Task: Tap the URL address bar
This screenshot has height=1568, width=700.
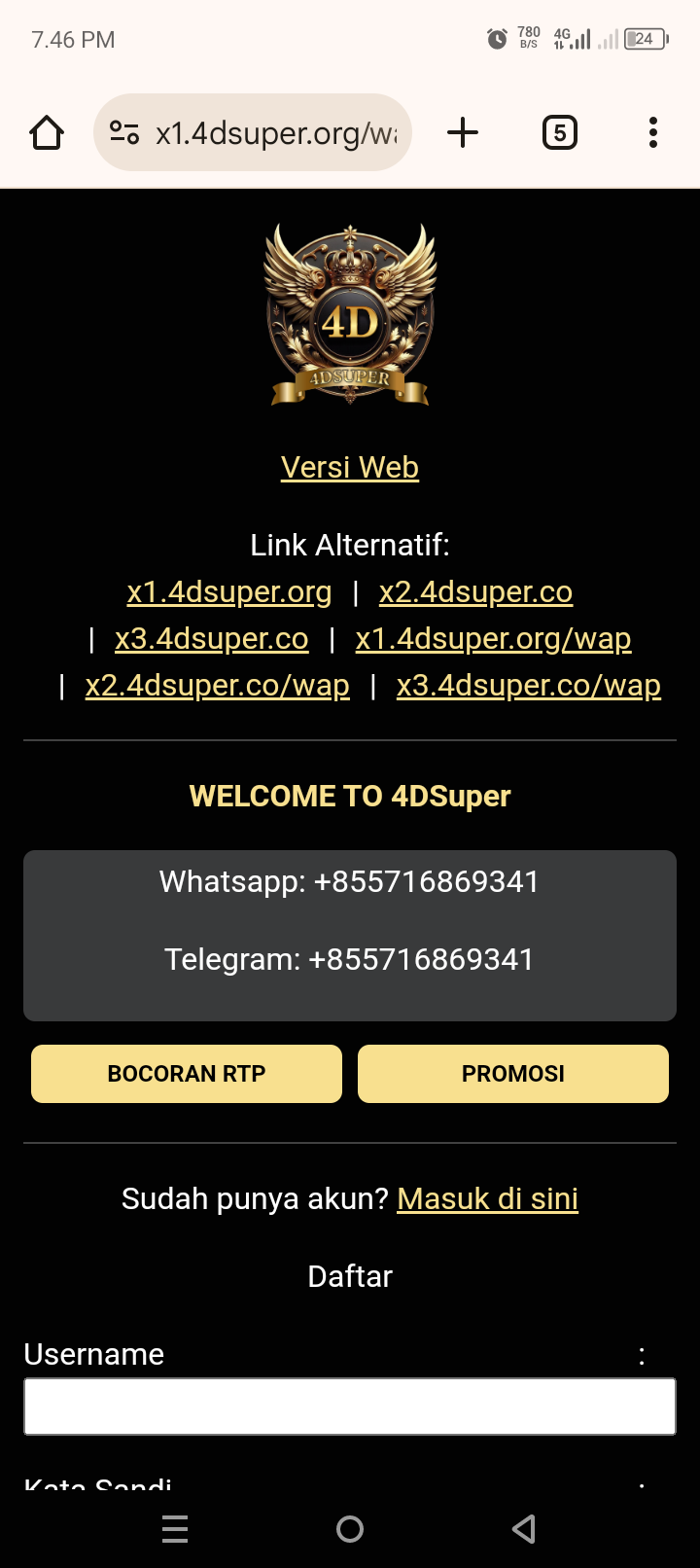Action: [253, 132]
